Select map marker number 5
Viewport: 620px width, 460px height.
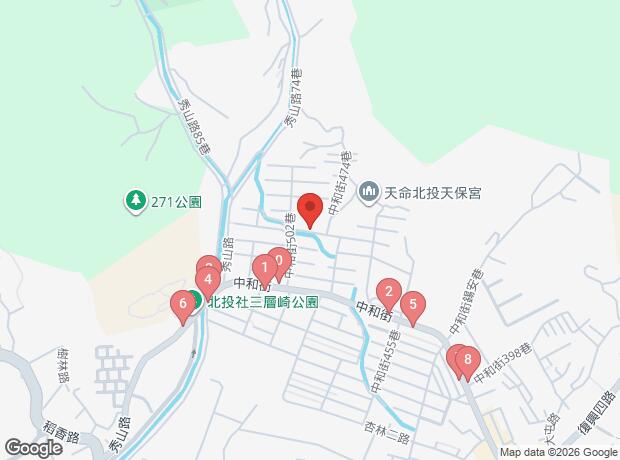tap(413, 305)
